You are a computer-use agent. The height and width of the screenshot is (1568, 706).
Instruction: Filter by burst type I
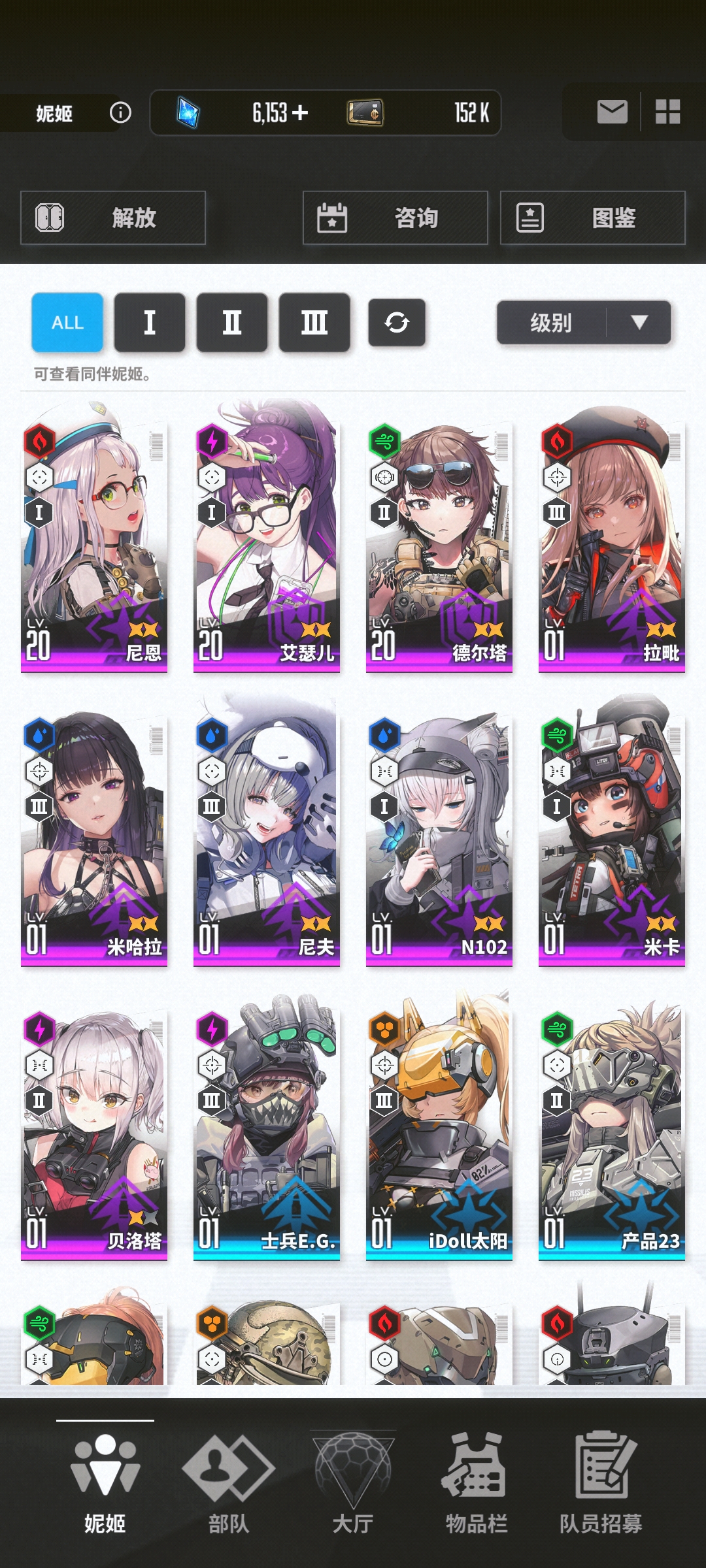[150, 322]
